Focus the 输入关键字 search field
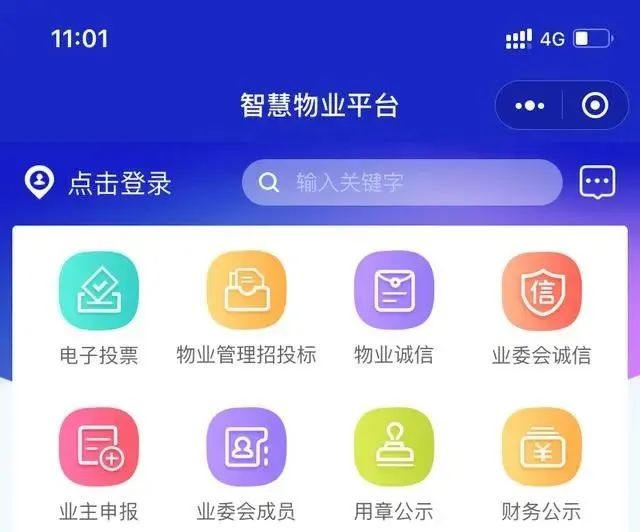640x532 pixels. pyautogui.click(x=402, y=183)
